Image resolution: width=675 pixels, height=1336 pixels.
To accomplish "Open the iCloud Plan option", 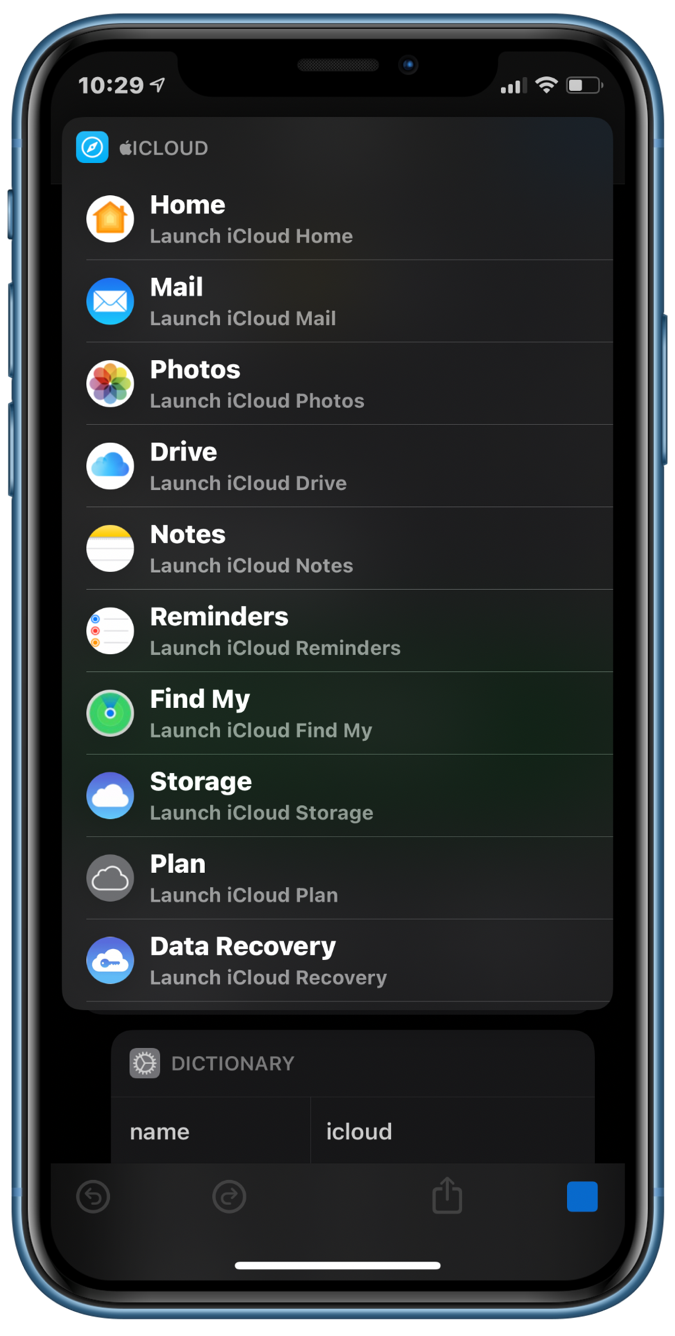I will click(338, 878).
